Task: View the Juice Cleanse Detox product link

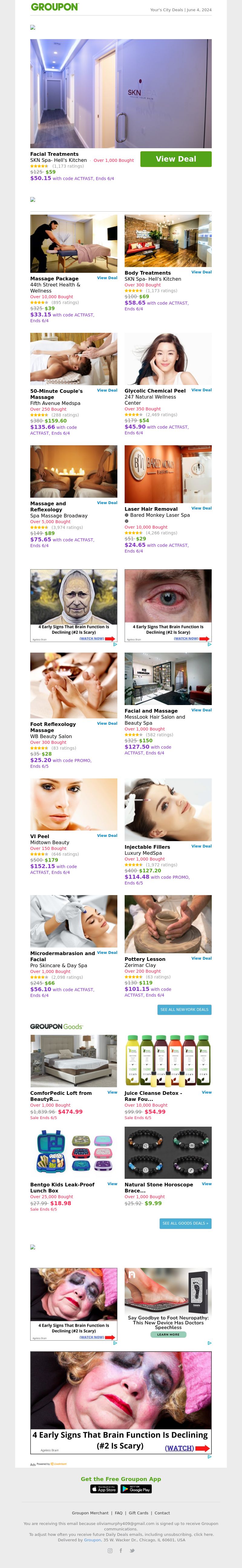Action: [207, 1092]
